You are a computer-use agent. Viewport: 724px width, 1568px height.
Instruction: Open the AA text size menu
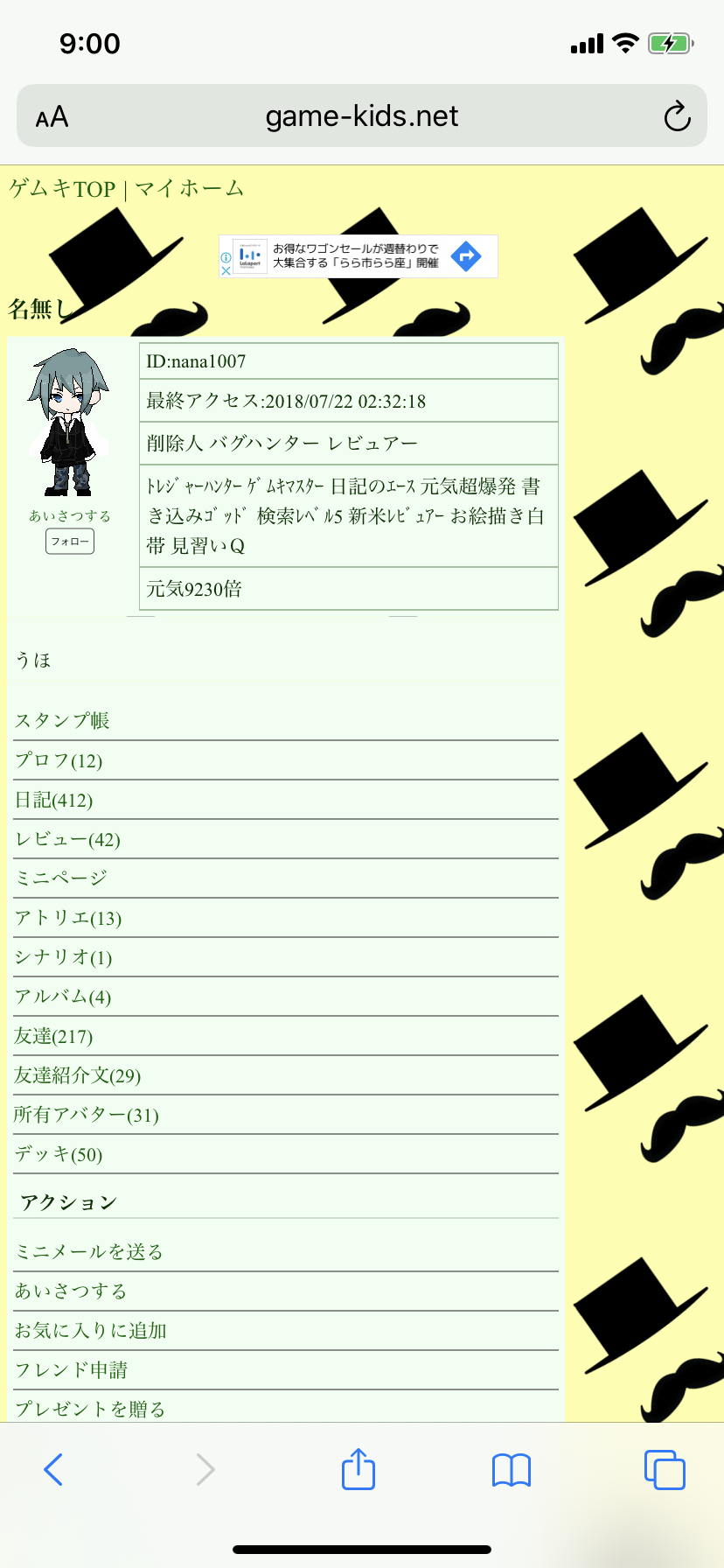[x=52, y=117]
